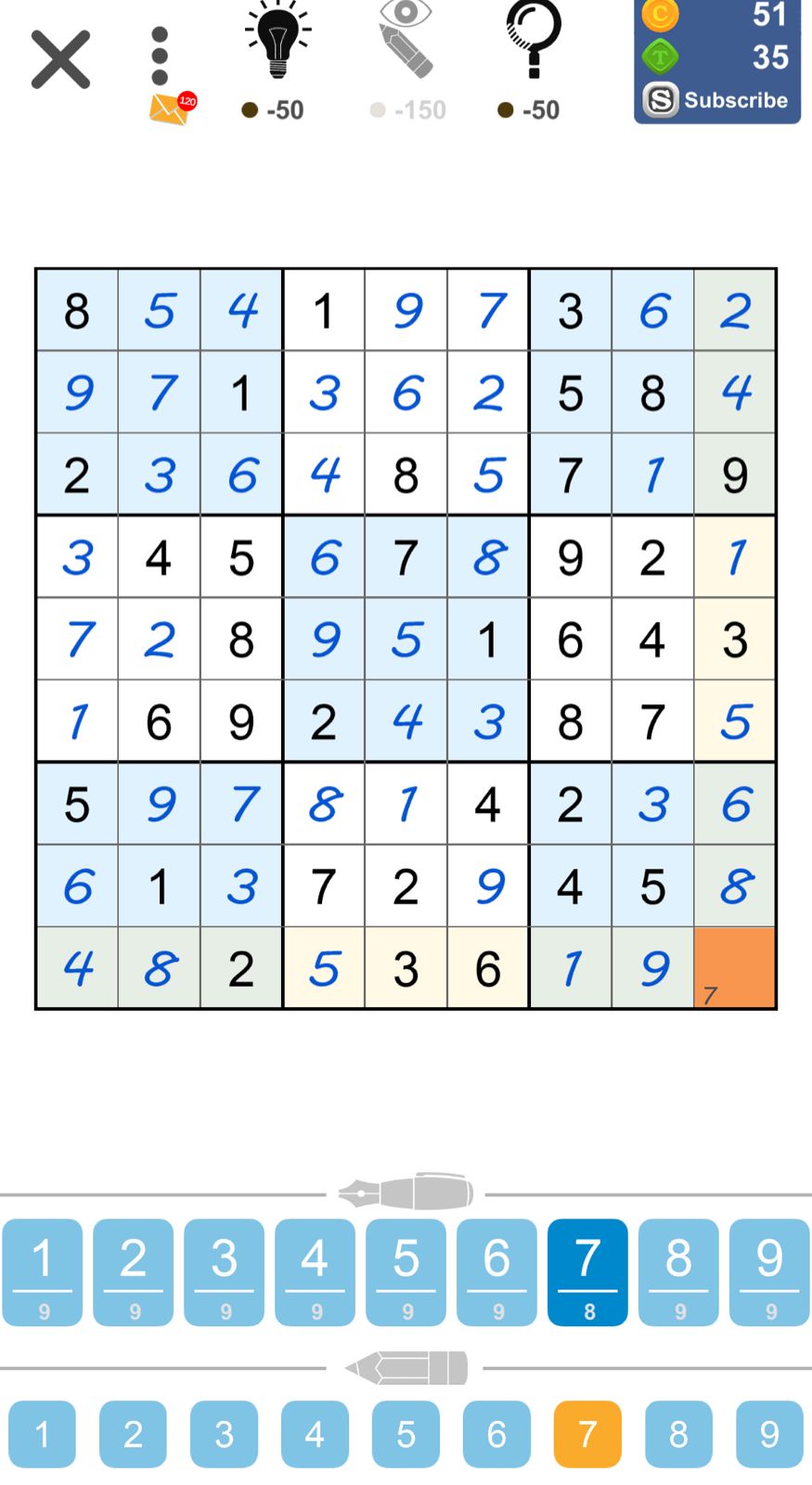The width and height of the screenshot is (812, 1485).
Task: Select the orange empty cell in the grid
Action: pyautogui.click(x=735, y=968)
